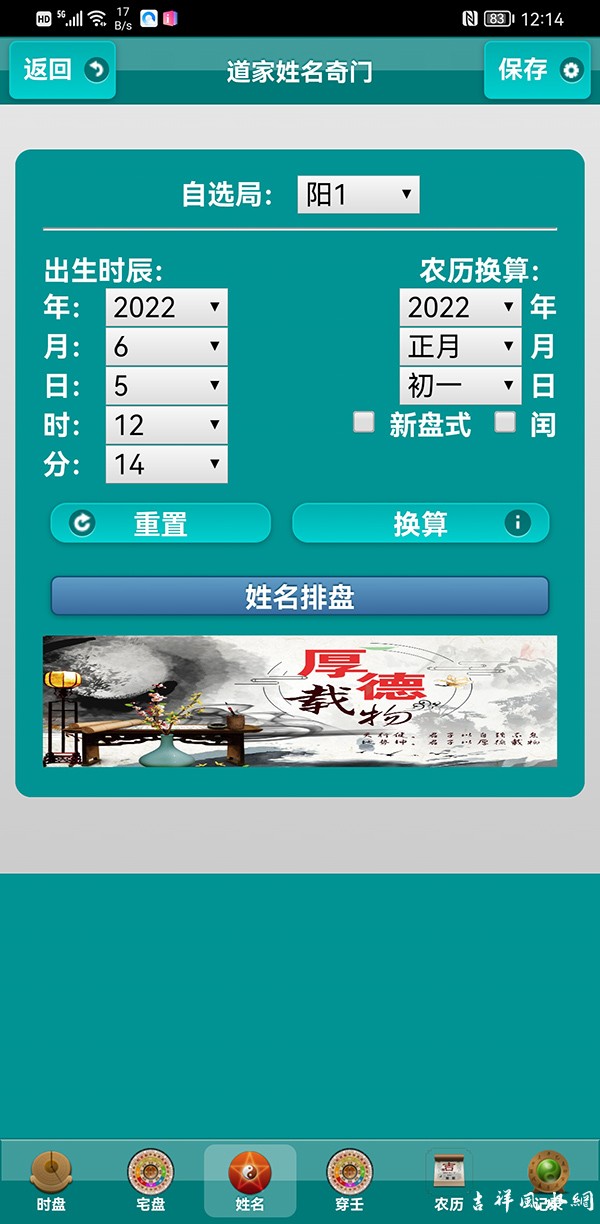
Task: Switch to the 宅盘 tab
Action: (150, 1182)
